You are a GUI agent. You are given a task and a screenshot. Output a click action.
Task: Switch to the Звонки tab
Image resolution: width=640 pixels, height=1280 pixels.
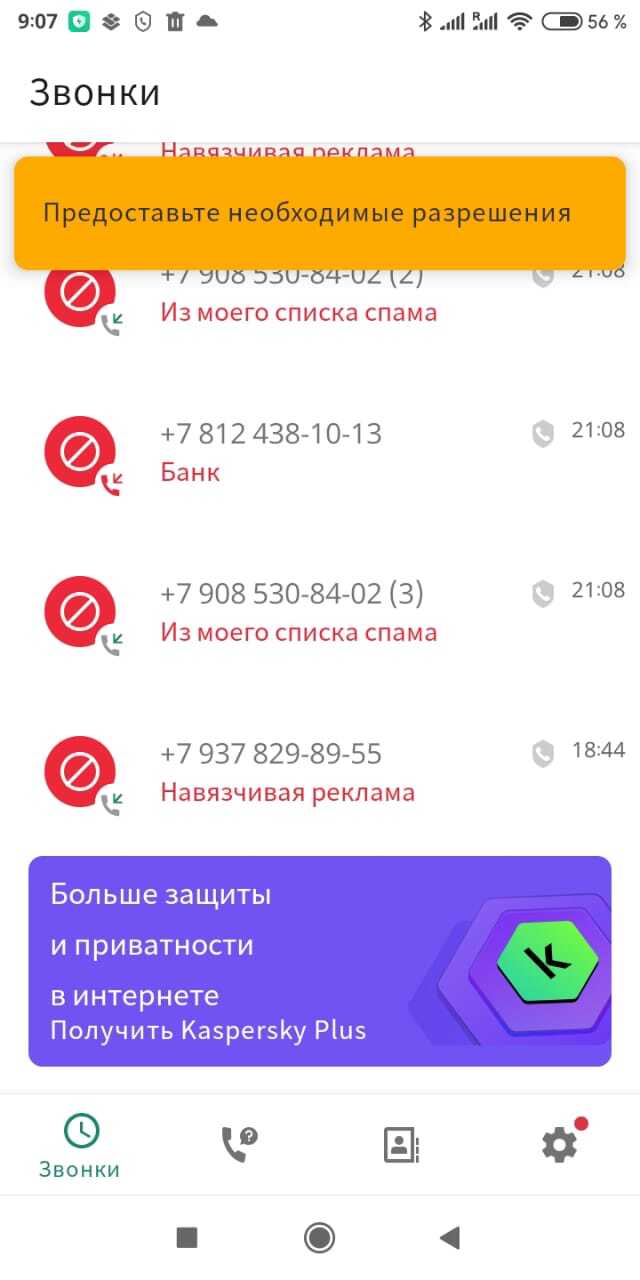(80, 1146)
